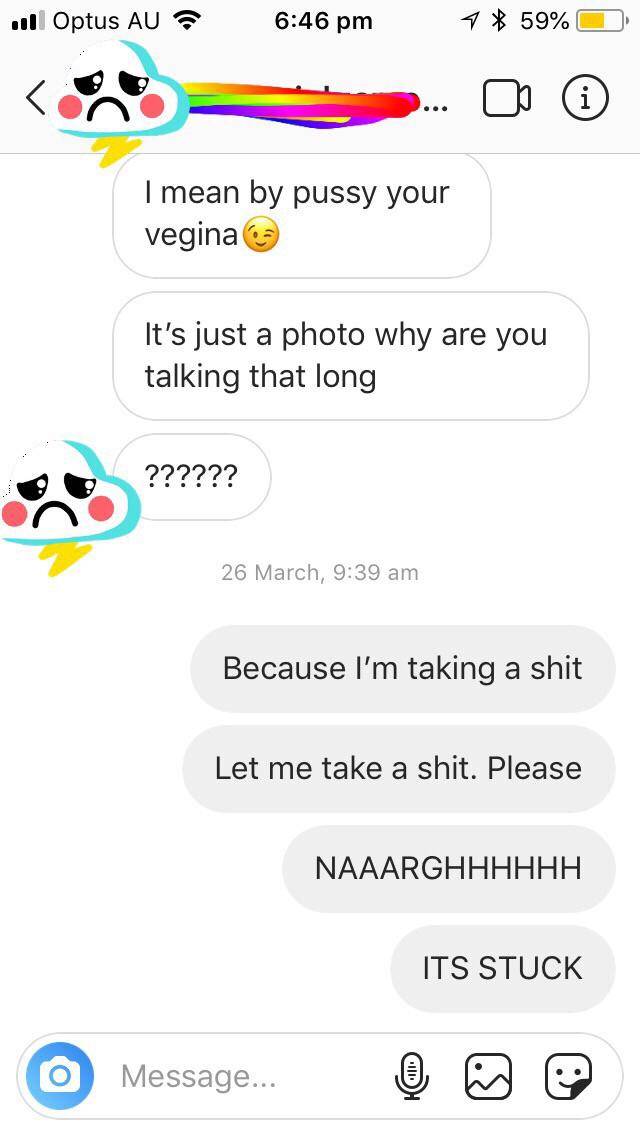Open the camera from message bar

(x=60, y=1076)
